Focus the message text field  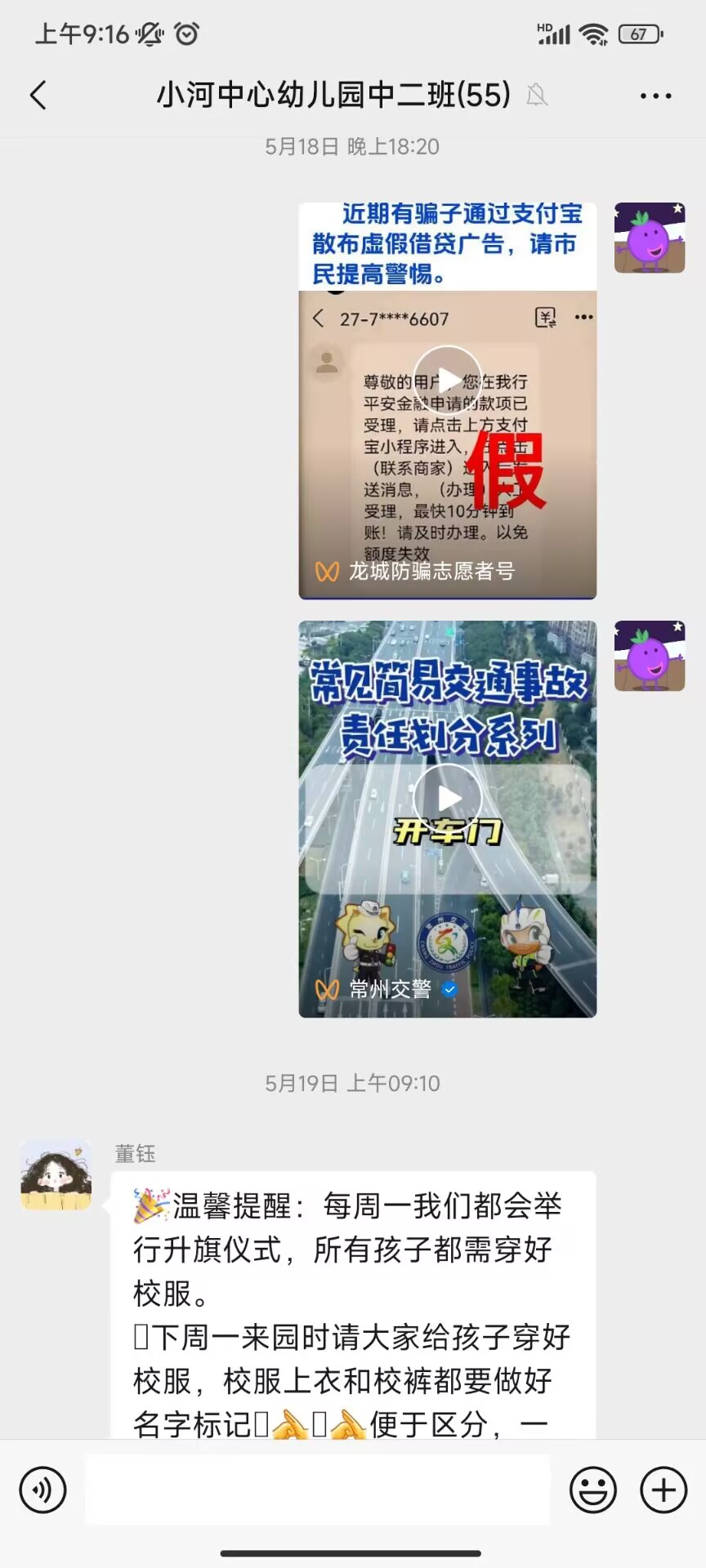coord(317,1490)
